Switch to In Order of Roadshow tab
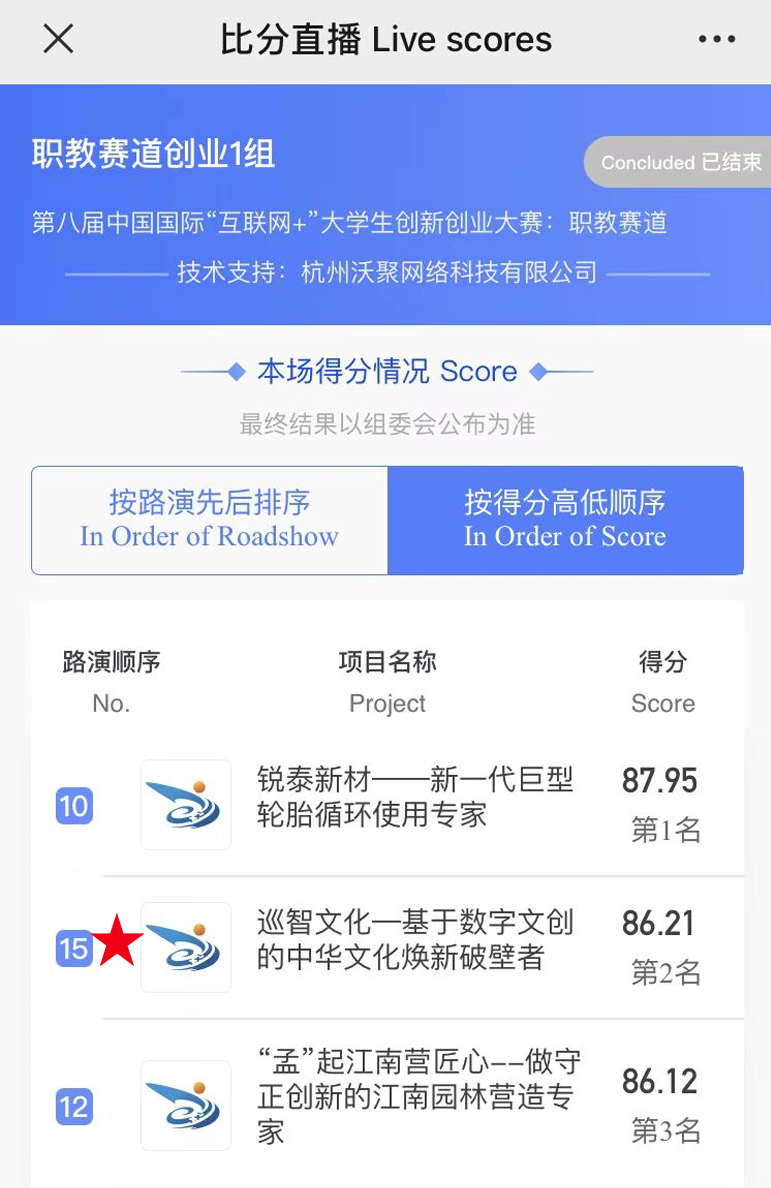Viewport: 771px width, 1188px height. click(210, 520)
